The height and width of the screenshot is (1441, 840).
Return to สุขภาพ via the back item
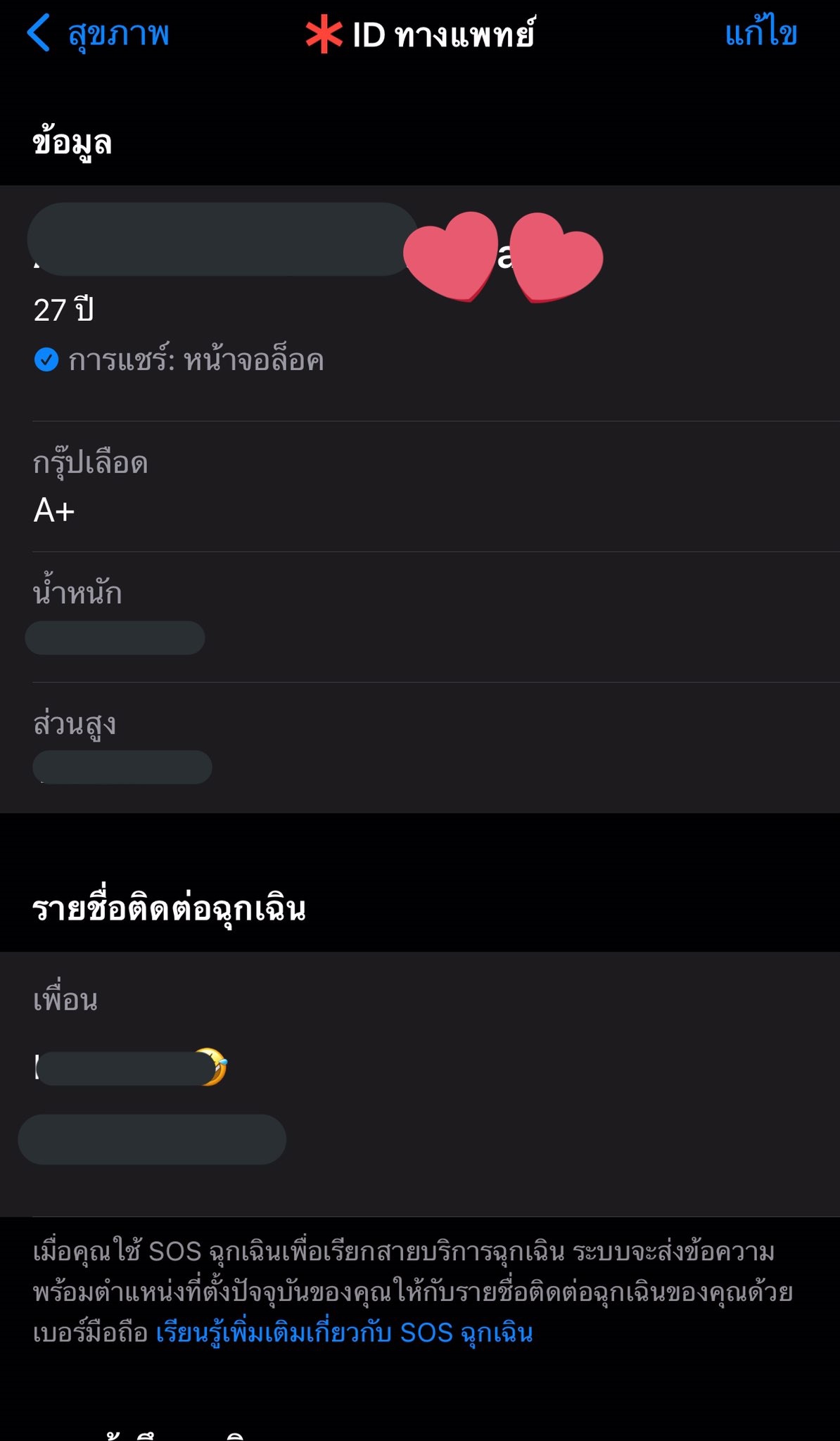click(x=118, y=33)
